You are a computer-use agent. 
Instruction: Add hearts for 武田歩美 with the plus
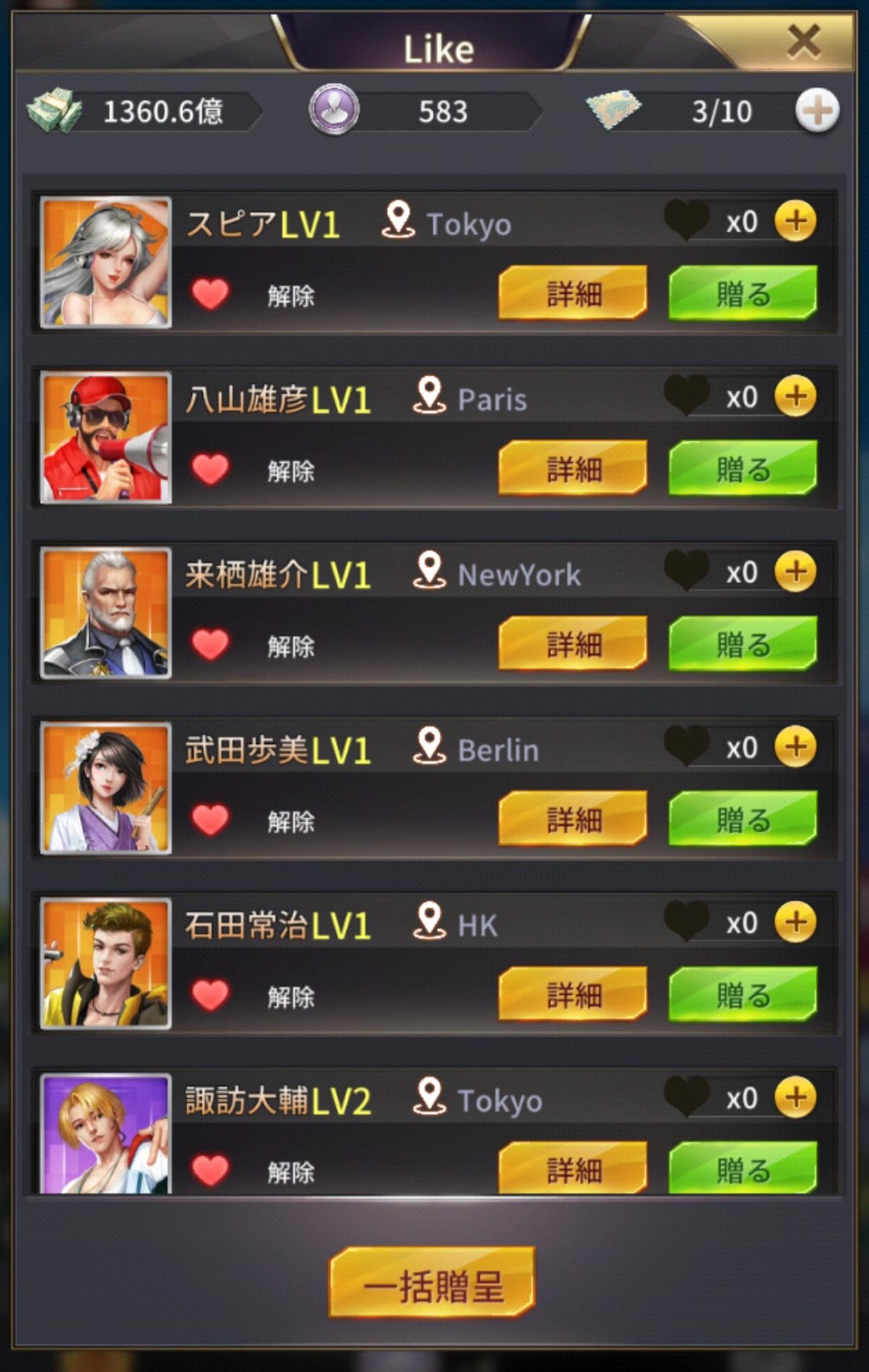coord(795,747)
